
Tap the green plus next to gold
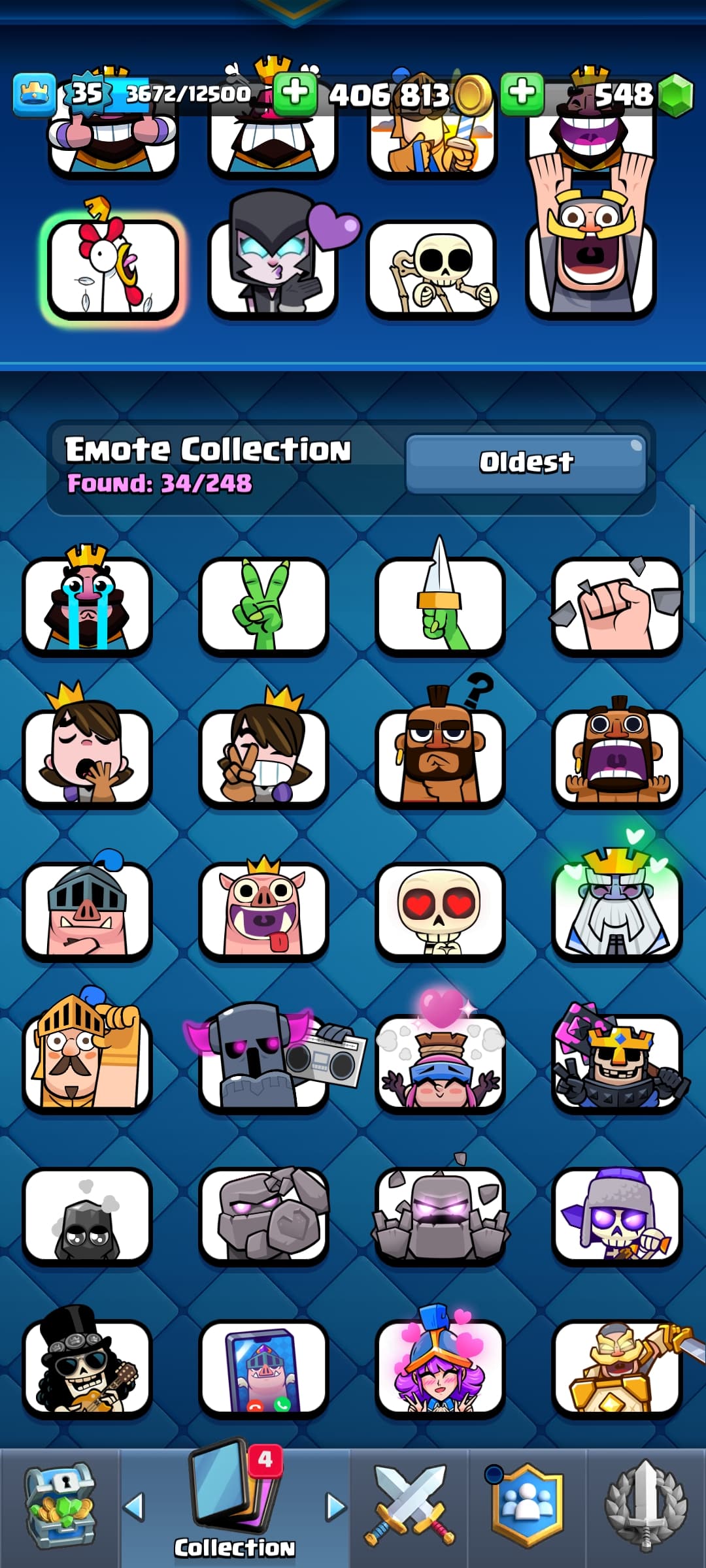coord(295,93)
